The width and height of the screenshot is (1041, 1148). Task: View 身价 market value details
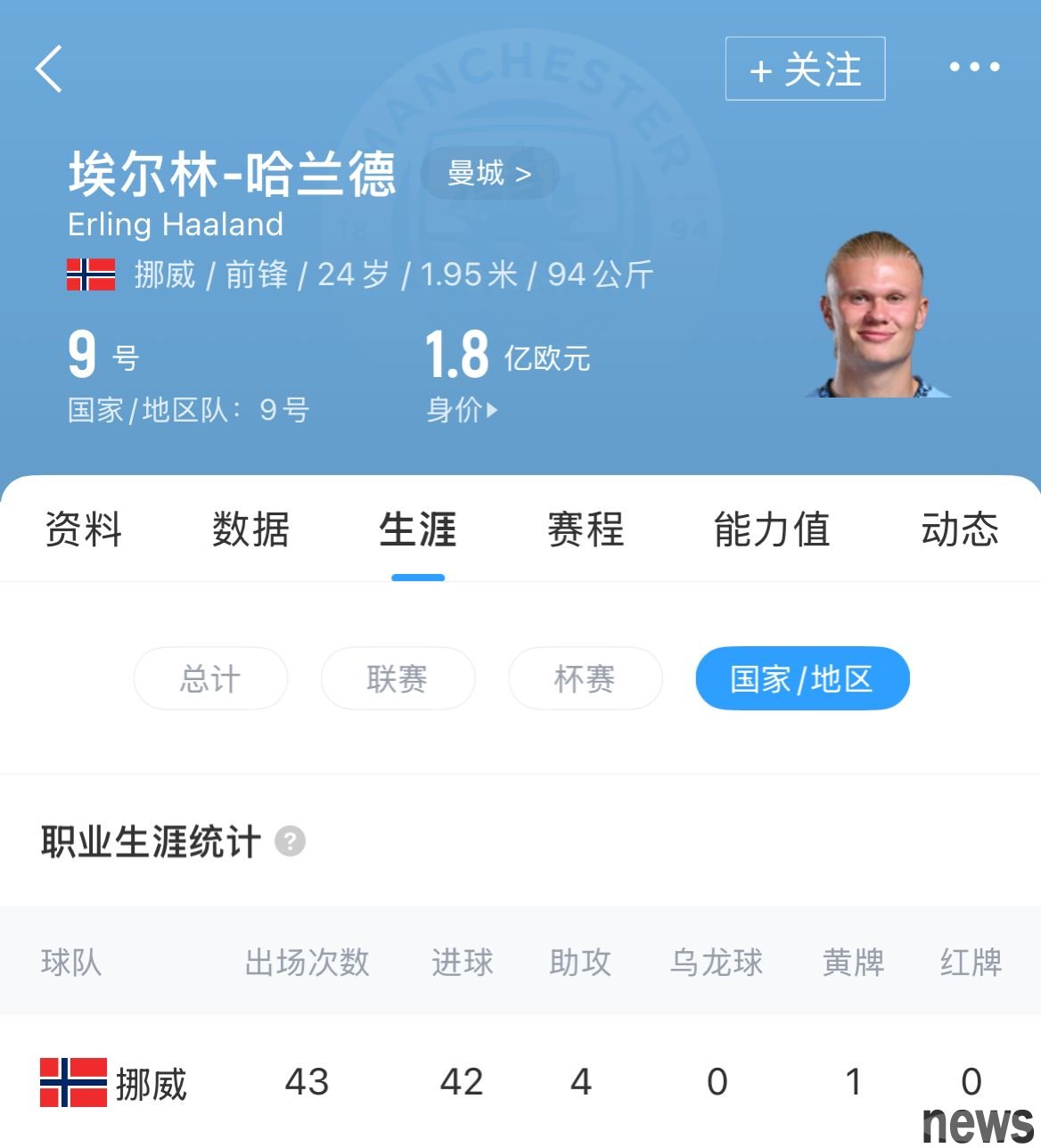pyautogui.click(x=462, y=410)
